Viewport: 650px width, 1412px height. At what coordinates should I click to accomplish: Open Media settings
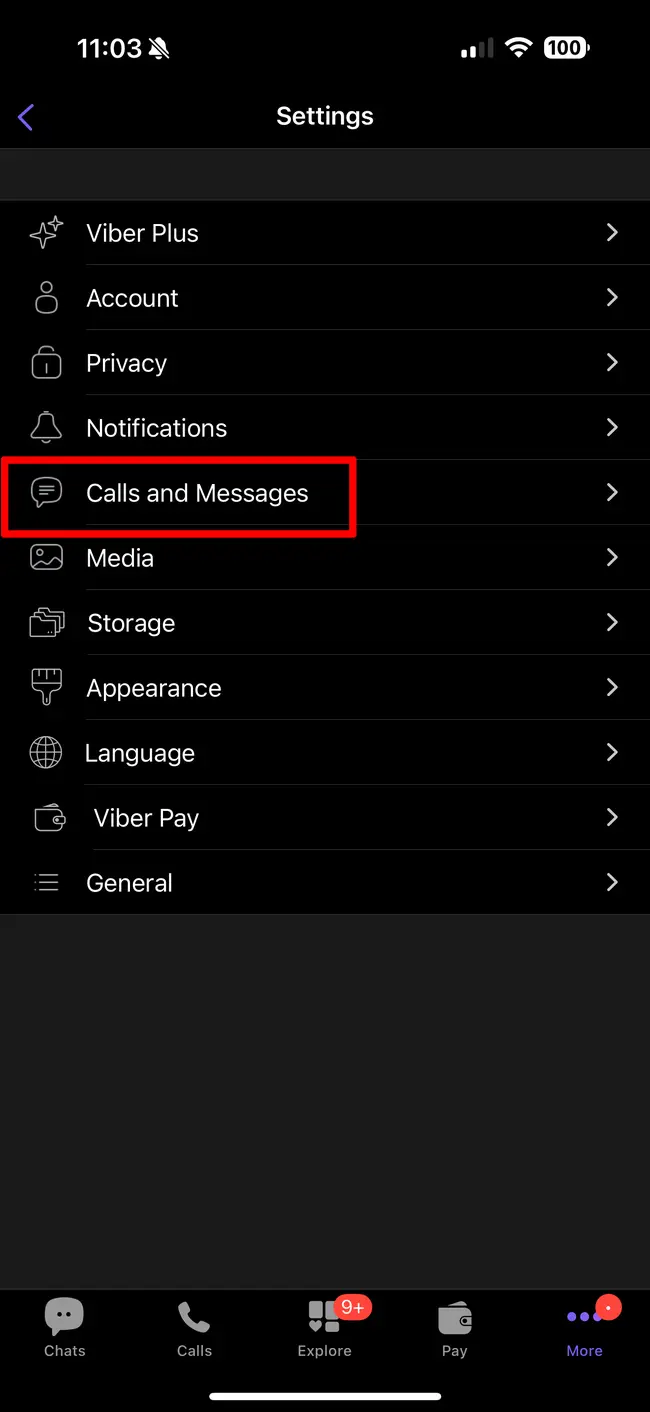pyautogui.click(x=325, y=558)
